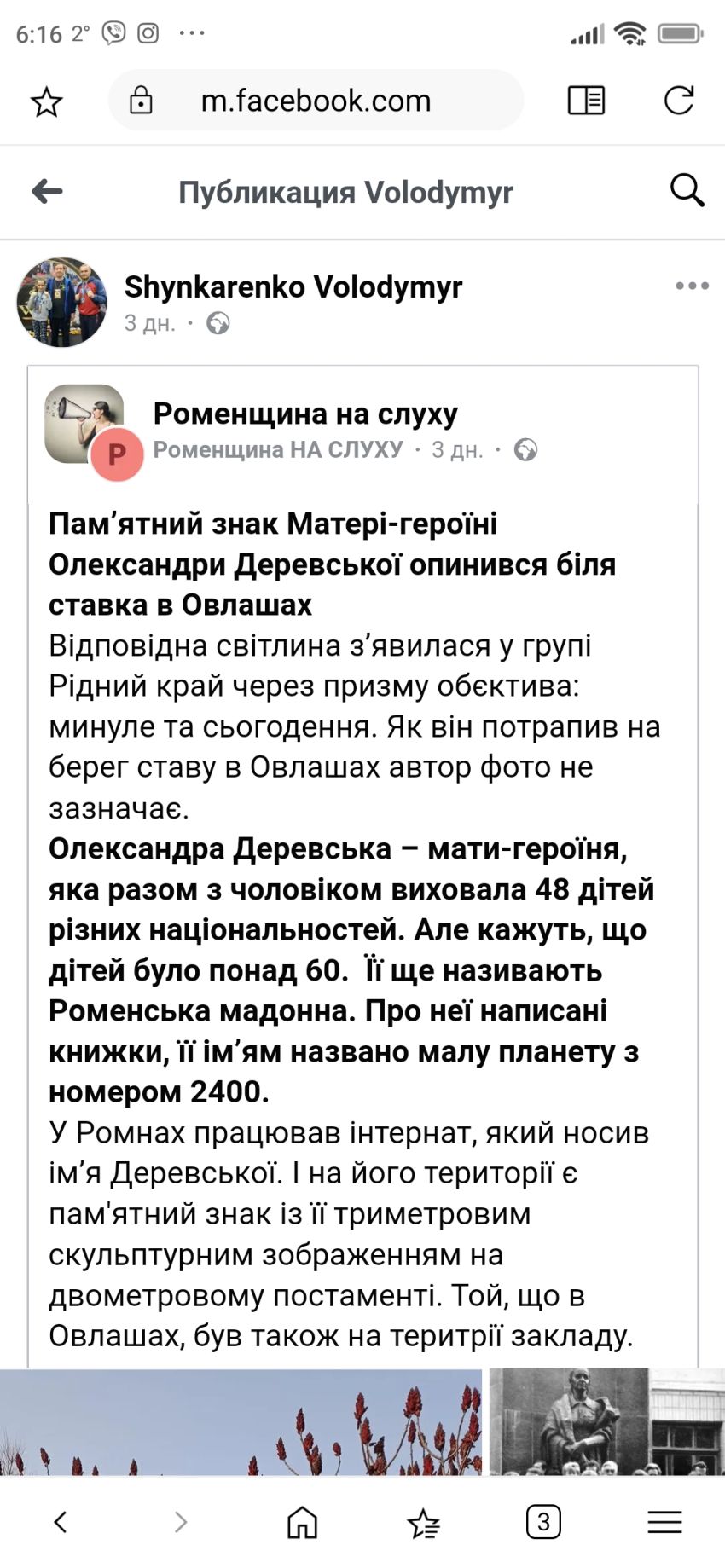Screen dimensions: 725x1568
Task: Open the black-and-white monument photo
Action: [x=606, y=1422]
